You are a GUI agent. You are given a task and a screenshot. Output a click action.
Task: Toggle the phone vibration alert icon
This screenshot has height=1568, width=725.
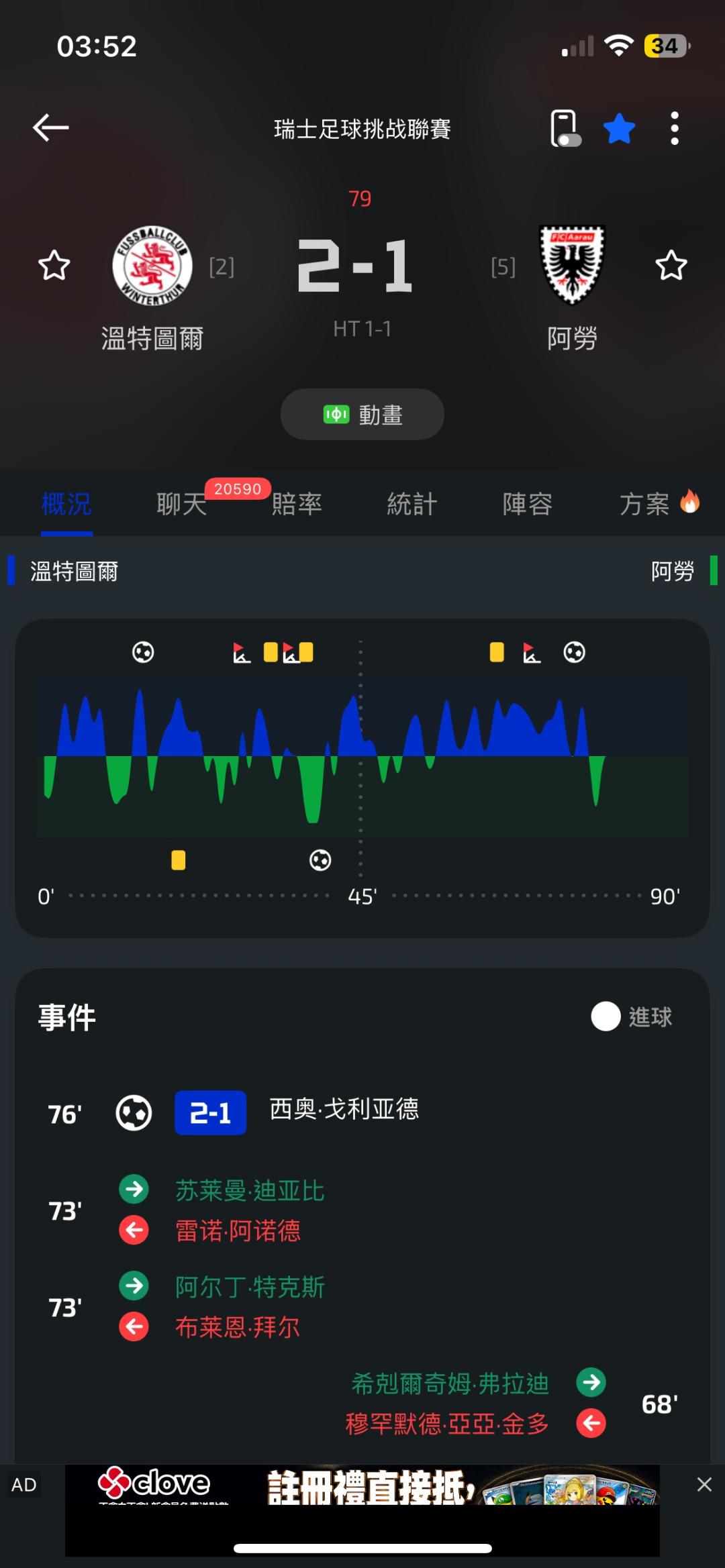pos(565,128)
